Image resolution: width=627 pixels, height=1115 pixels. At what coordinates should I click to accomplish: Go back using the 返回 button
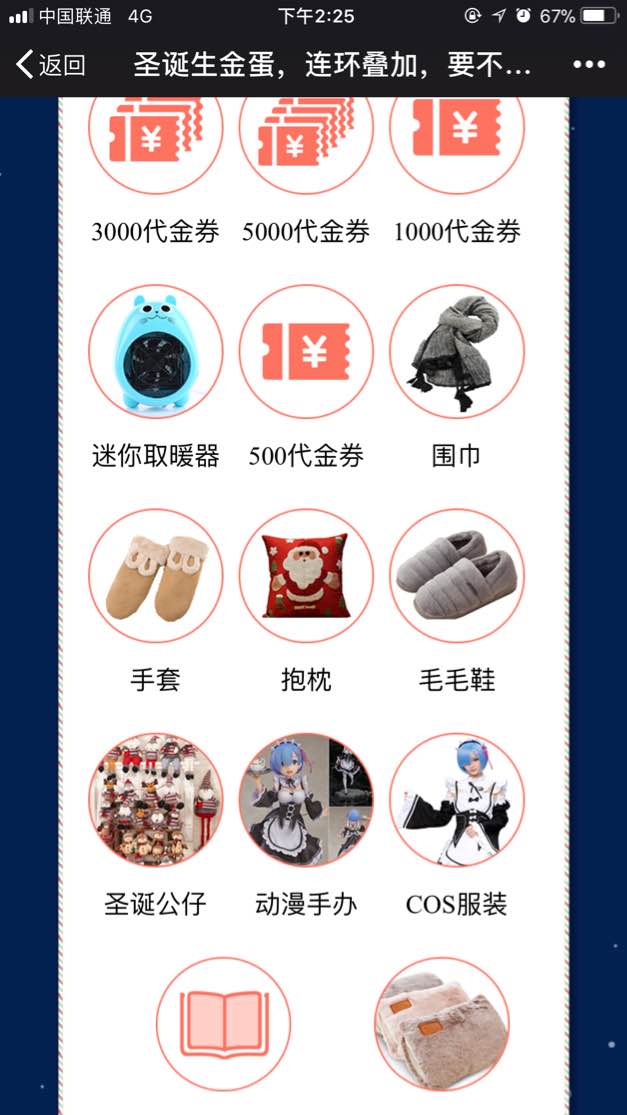[50, 66]
